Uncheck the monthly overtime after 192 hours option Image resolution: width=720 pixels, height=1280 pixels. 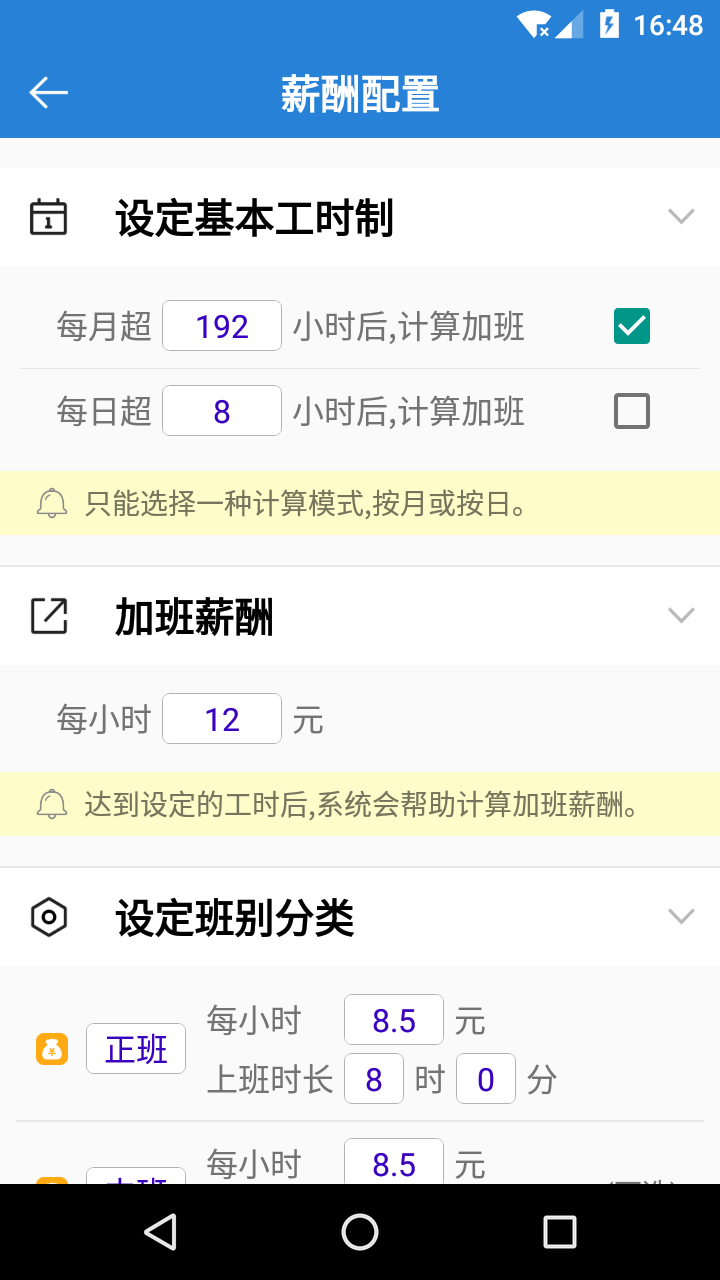(x=631, y=325)
